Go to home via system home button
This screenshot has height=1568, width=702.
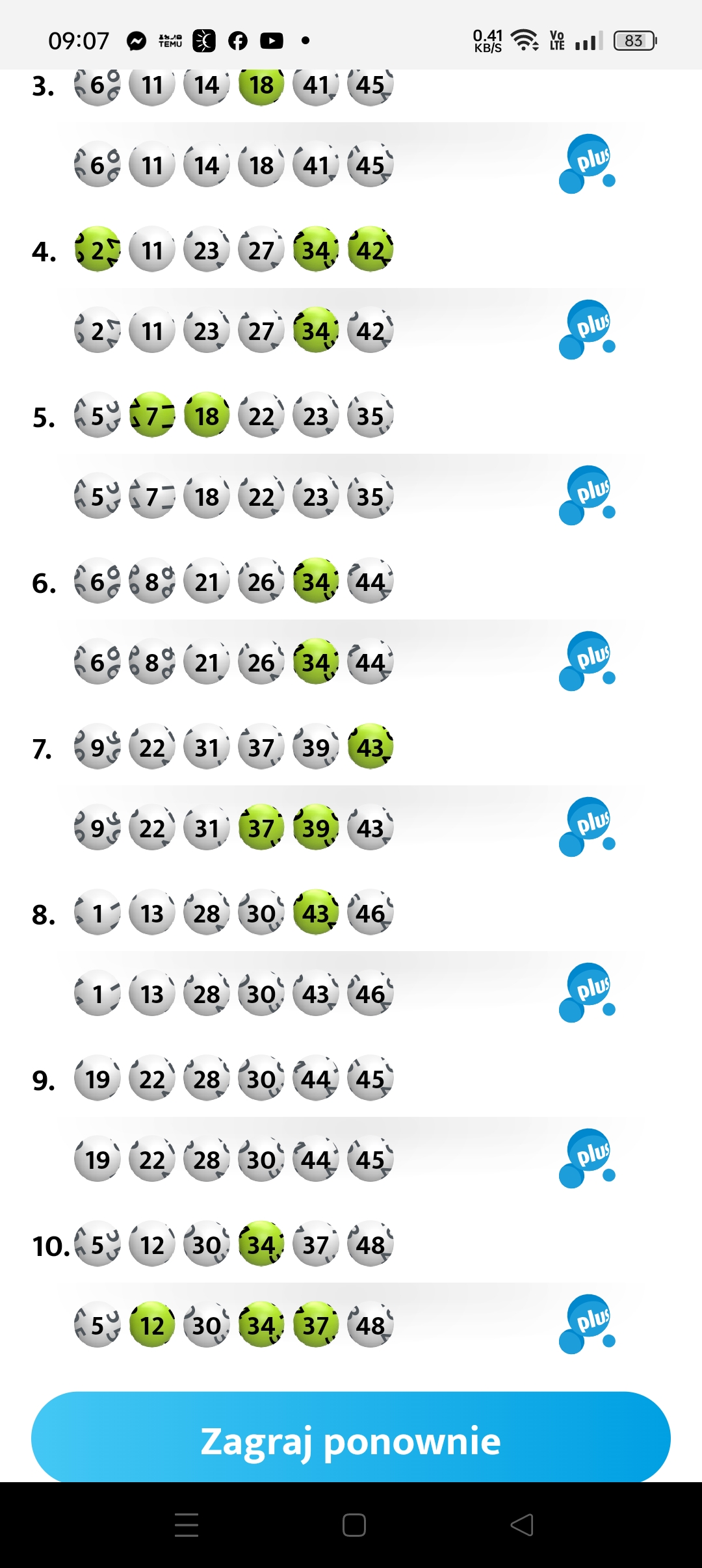pos(354,1524)
